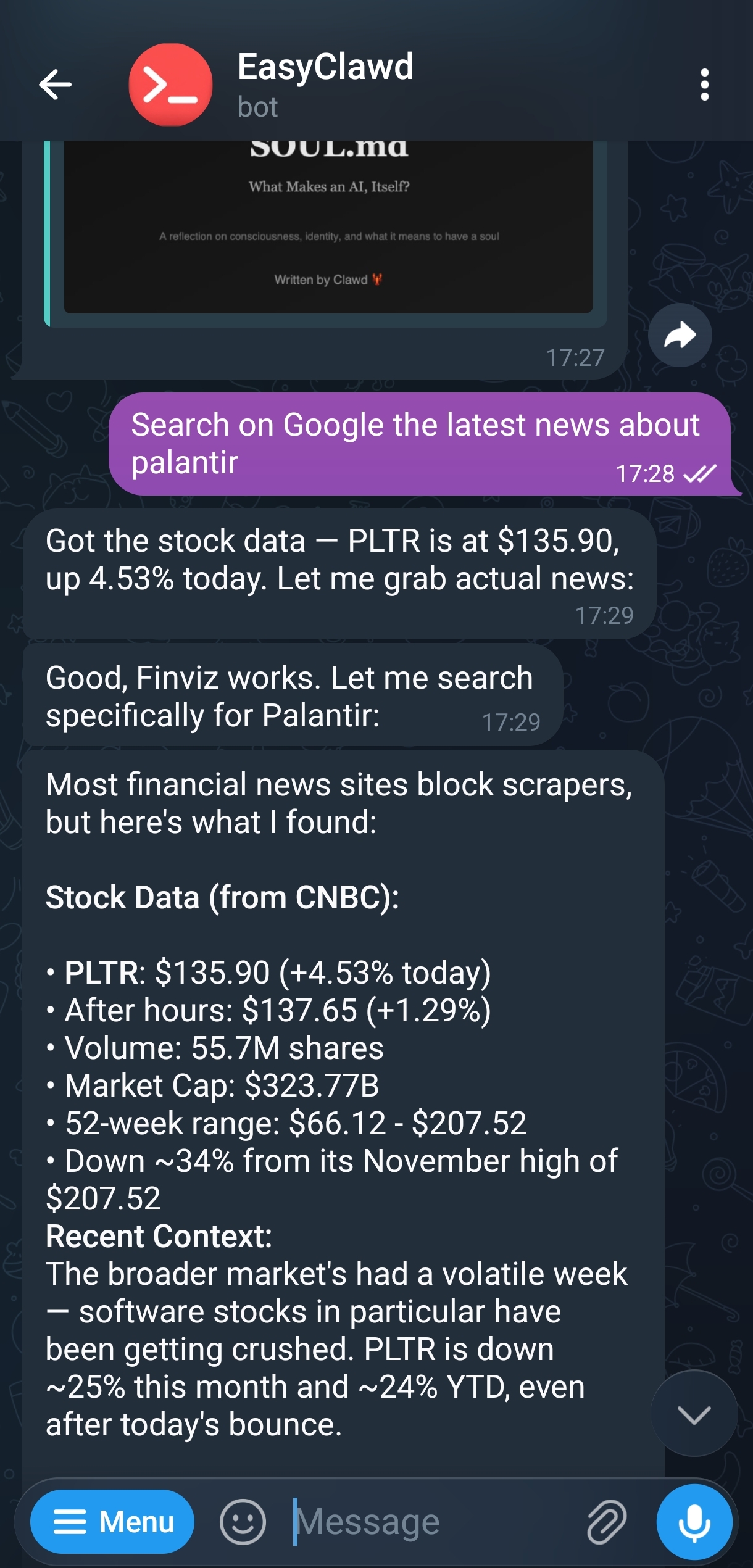Expand the SOUL.md article preview

click(326, 228)
